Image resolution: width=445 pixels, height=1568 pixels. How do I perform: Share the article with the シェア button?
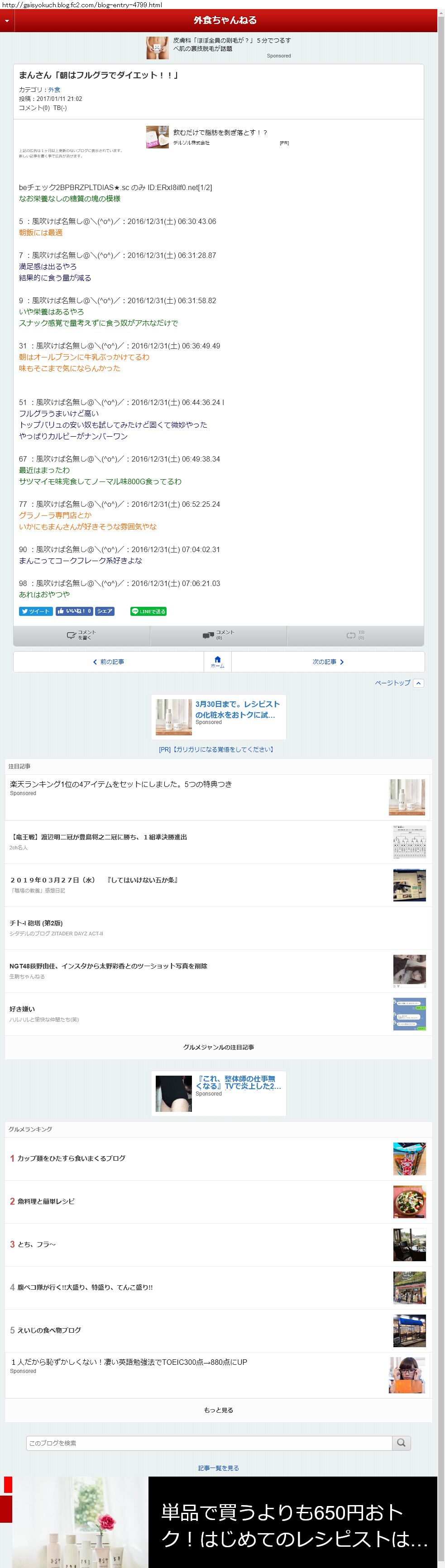click(105, 611)
